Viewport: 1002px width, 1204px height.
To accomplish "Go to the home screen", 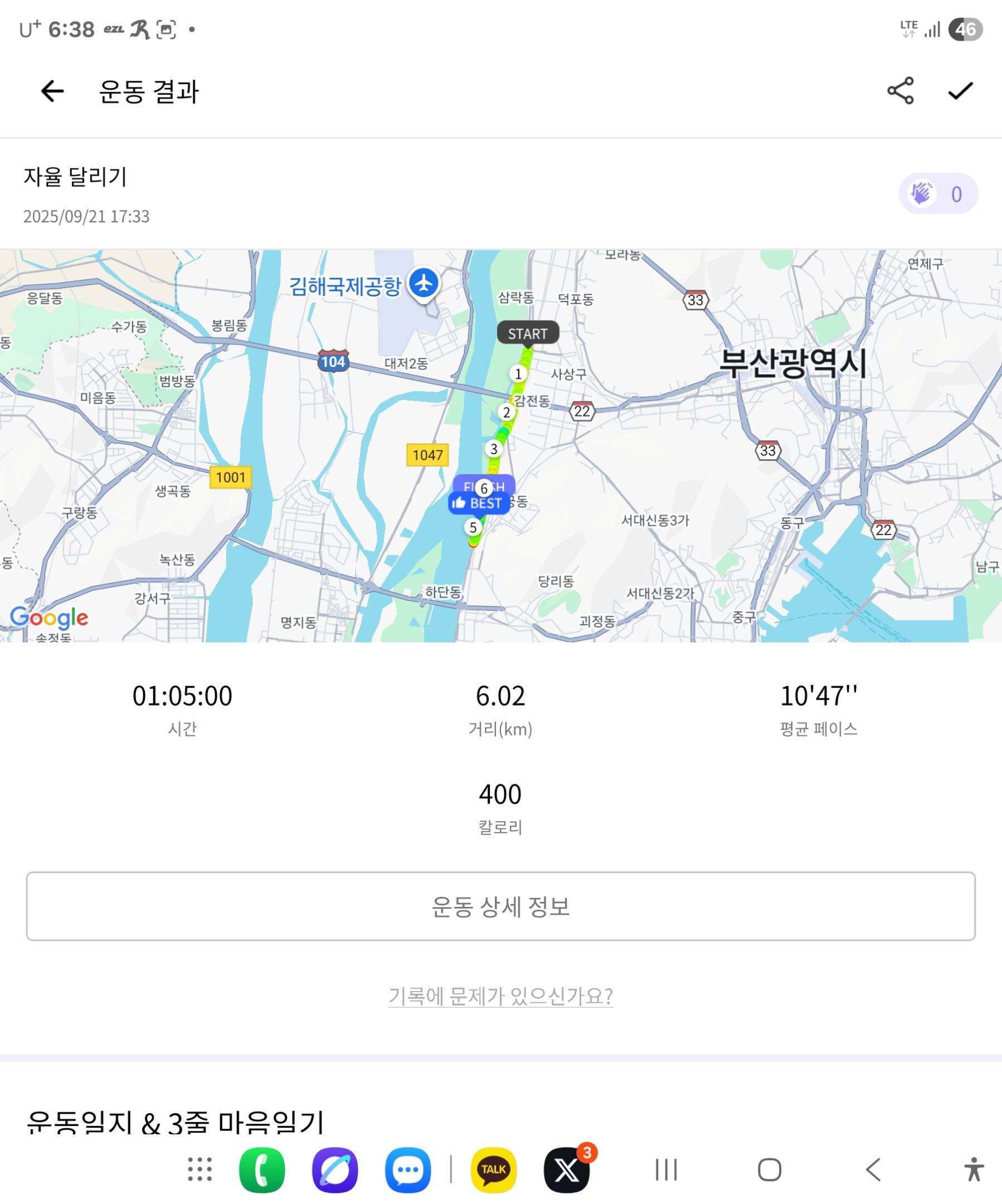I will tap(769, 1169).
